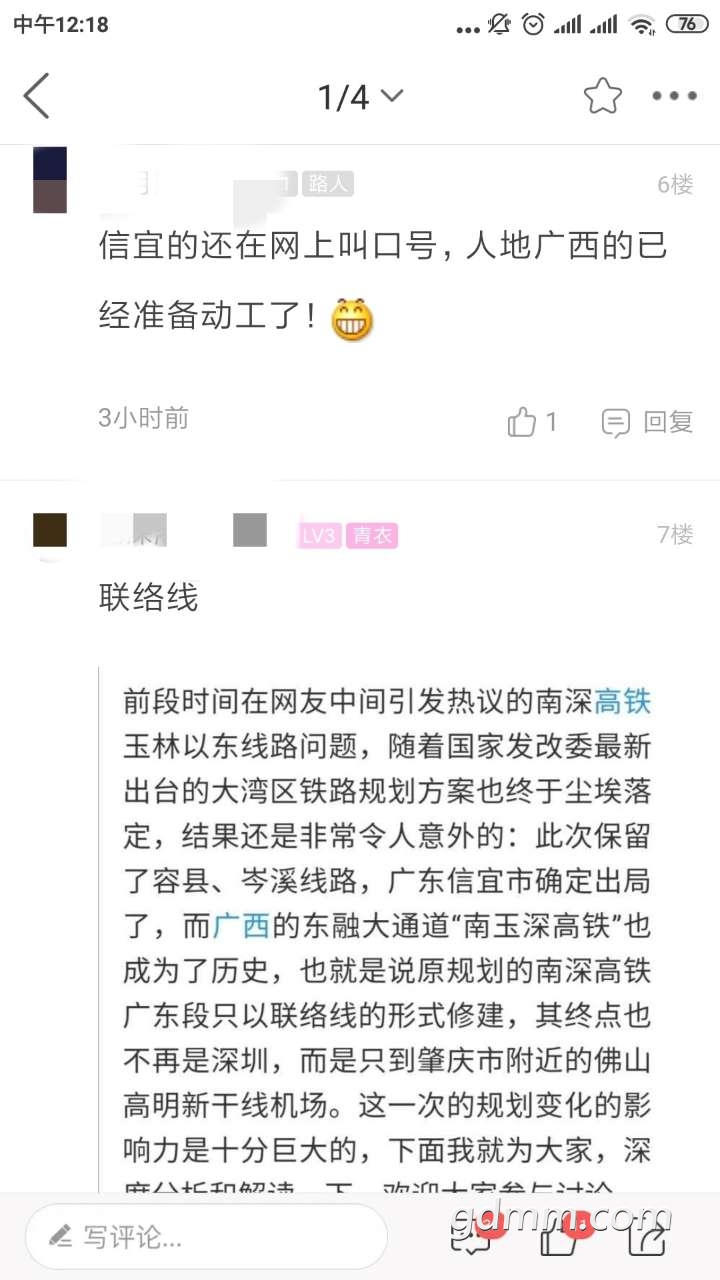Open the 1/4 page selector dropdown
This screenshot has width=720, height=1280.
coord(360,97)
